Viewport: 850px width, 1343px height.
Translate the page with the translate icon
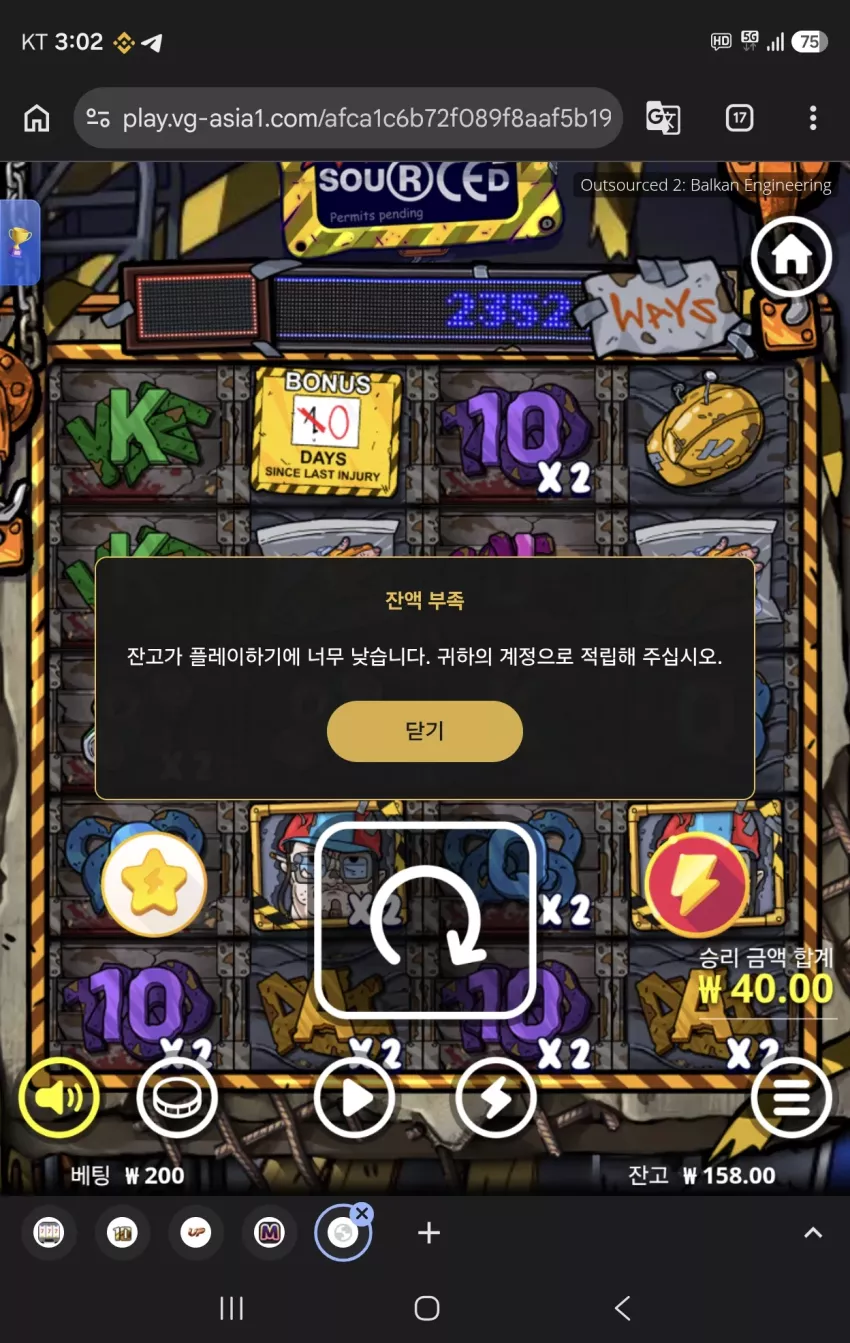point(663,118)
